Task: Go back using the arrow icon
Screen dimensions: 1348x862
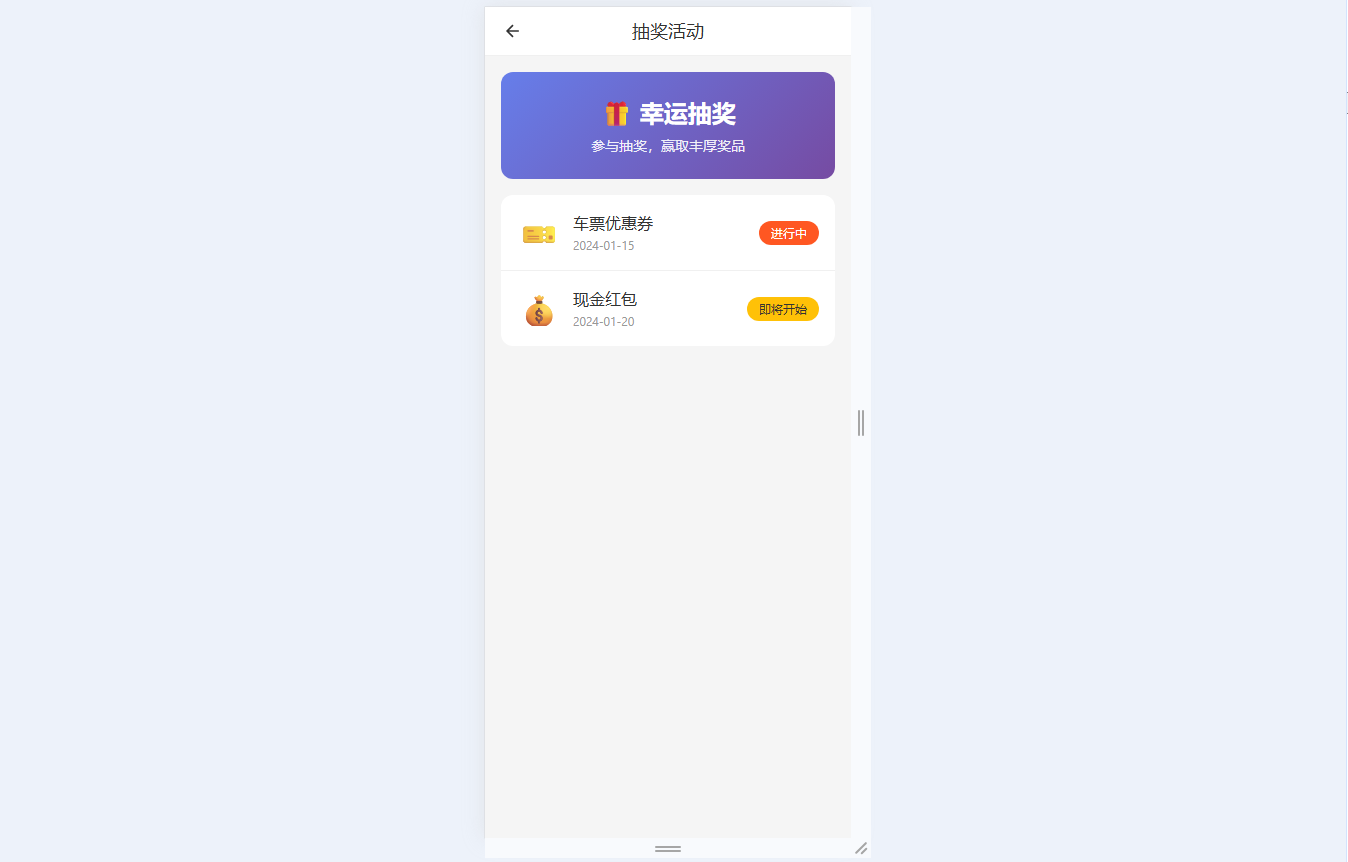Action: [512, 31]
